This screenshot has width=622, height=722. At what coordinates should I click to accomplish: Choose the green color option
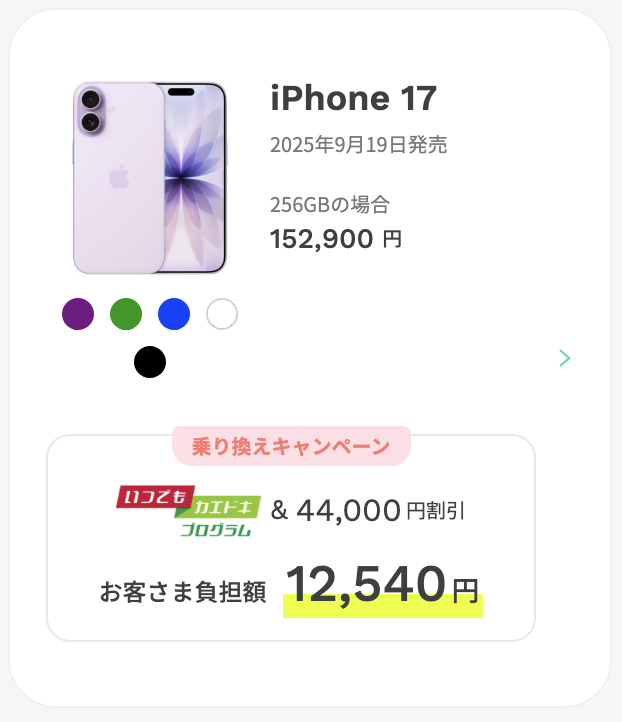click(x=126, y=314)
